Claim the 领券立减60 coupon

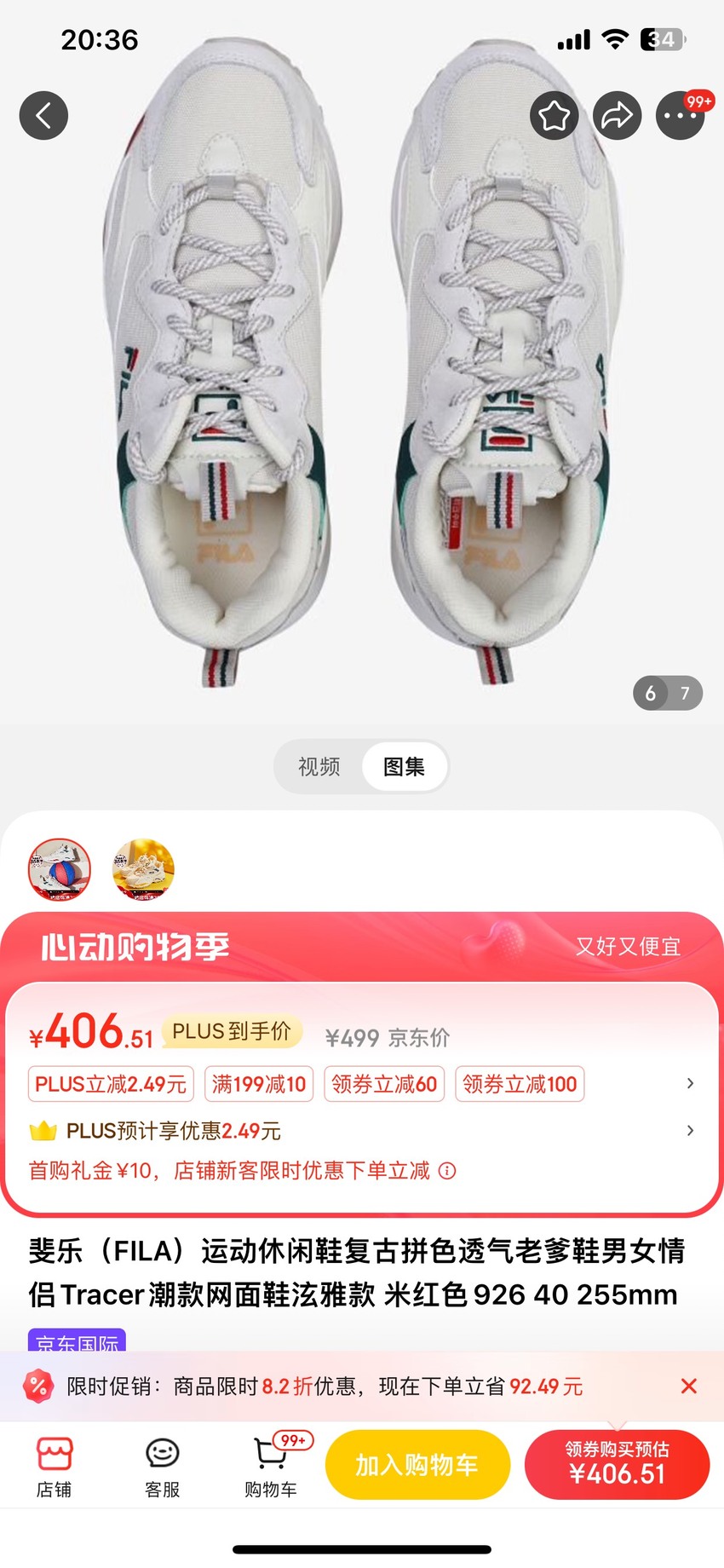pos(384,1084)
